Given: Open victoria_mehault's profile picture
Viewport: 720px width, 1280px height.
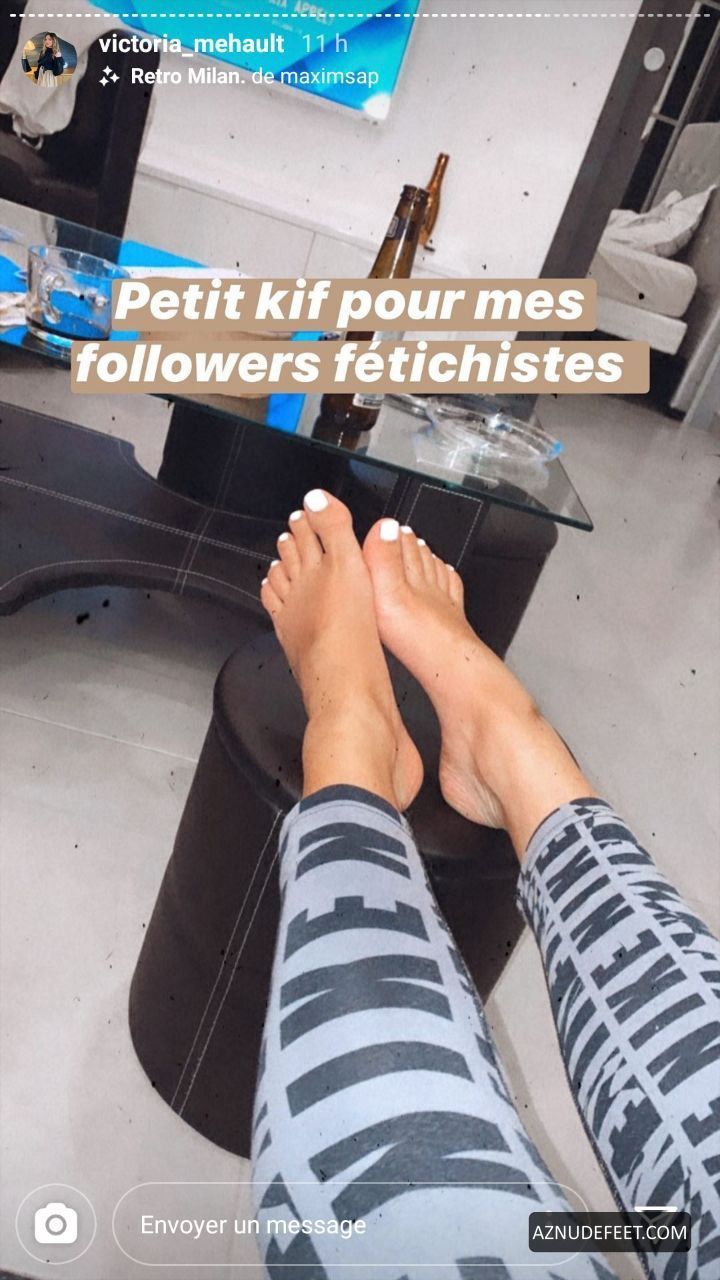Looking at the screenshot, I should click(49, 59).
